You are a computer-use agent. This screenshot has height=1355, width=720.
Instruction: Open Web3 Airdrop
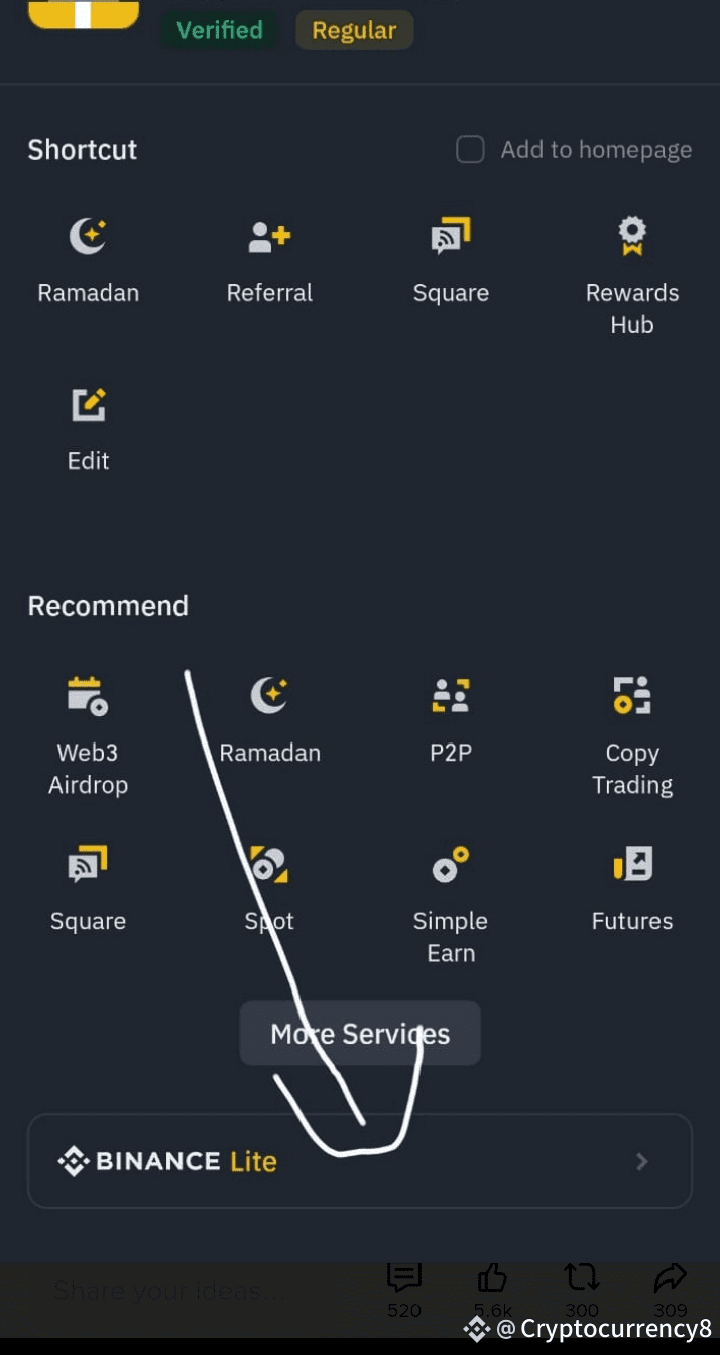[x=88, y=737]
